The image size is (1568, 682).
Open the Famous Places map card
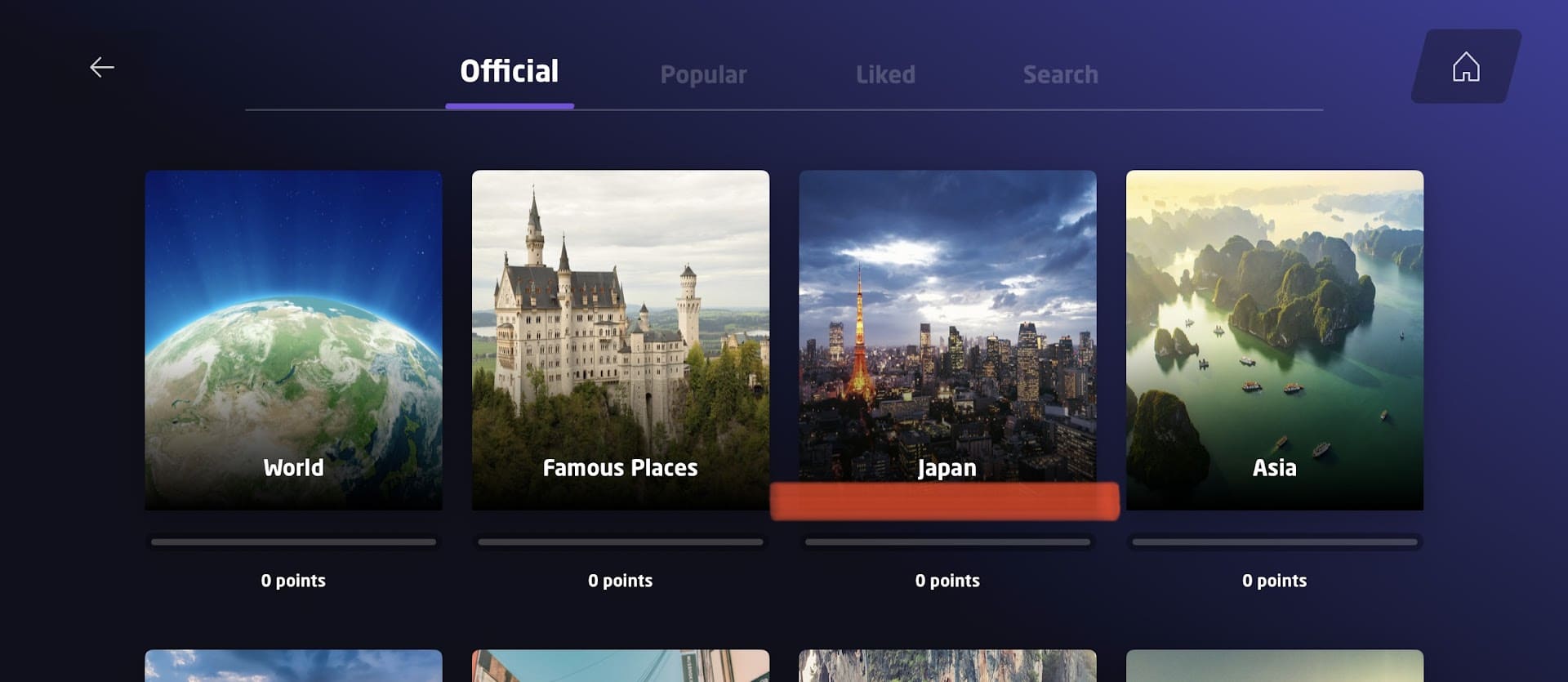[620, 339]
